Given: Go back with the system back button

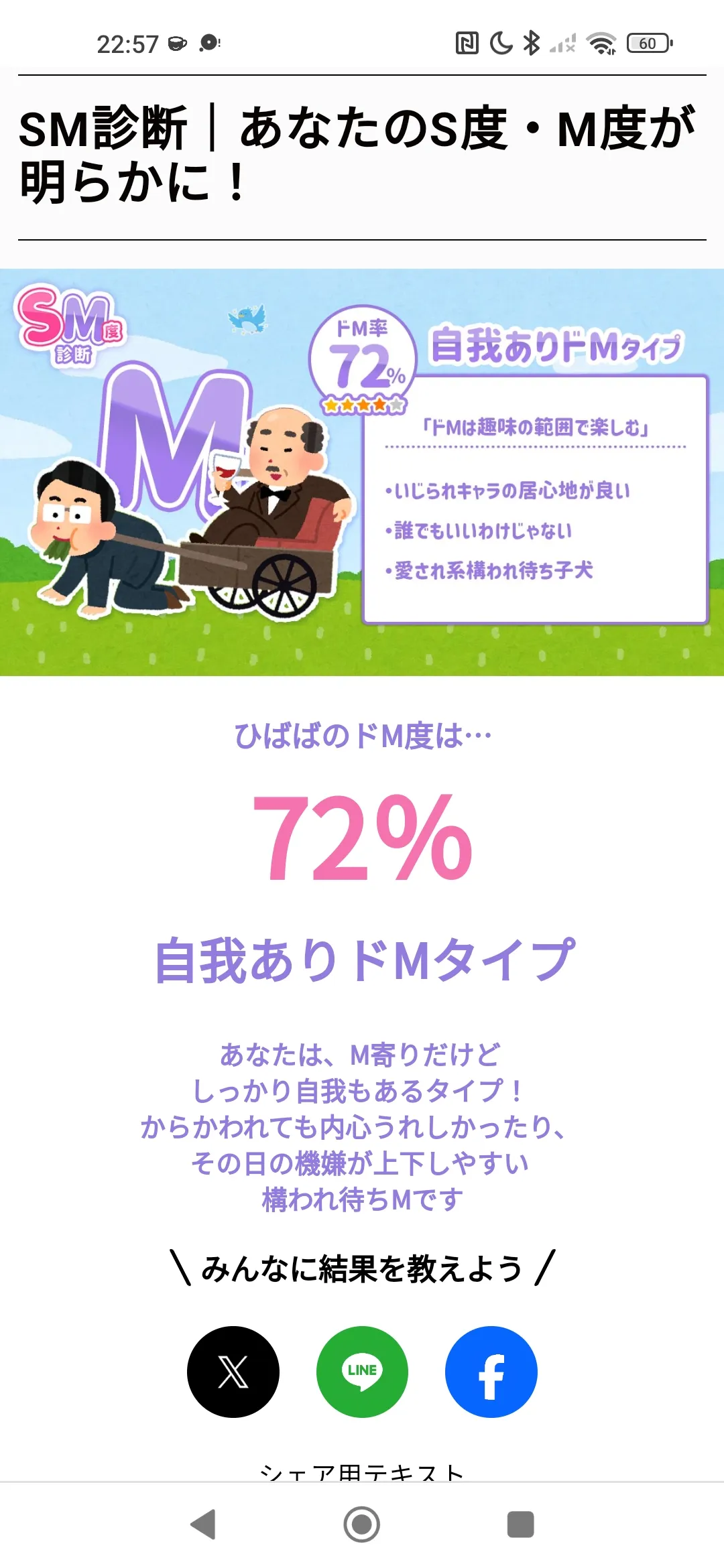Looking at the screenshot, I should 203,1524.
